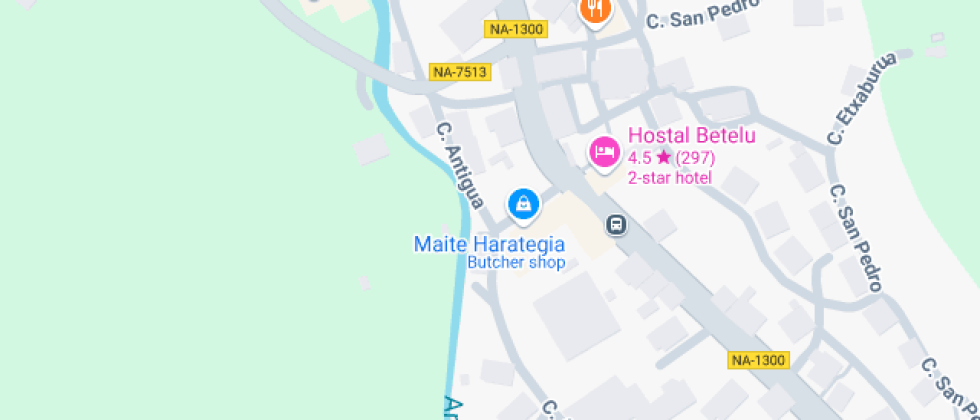The image size is (980, 420).
Task: Tap the bus stop icon
Action: tap(617, 225)
